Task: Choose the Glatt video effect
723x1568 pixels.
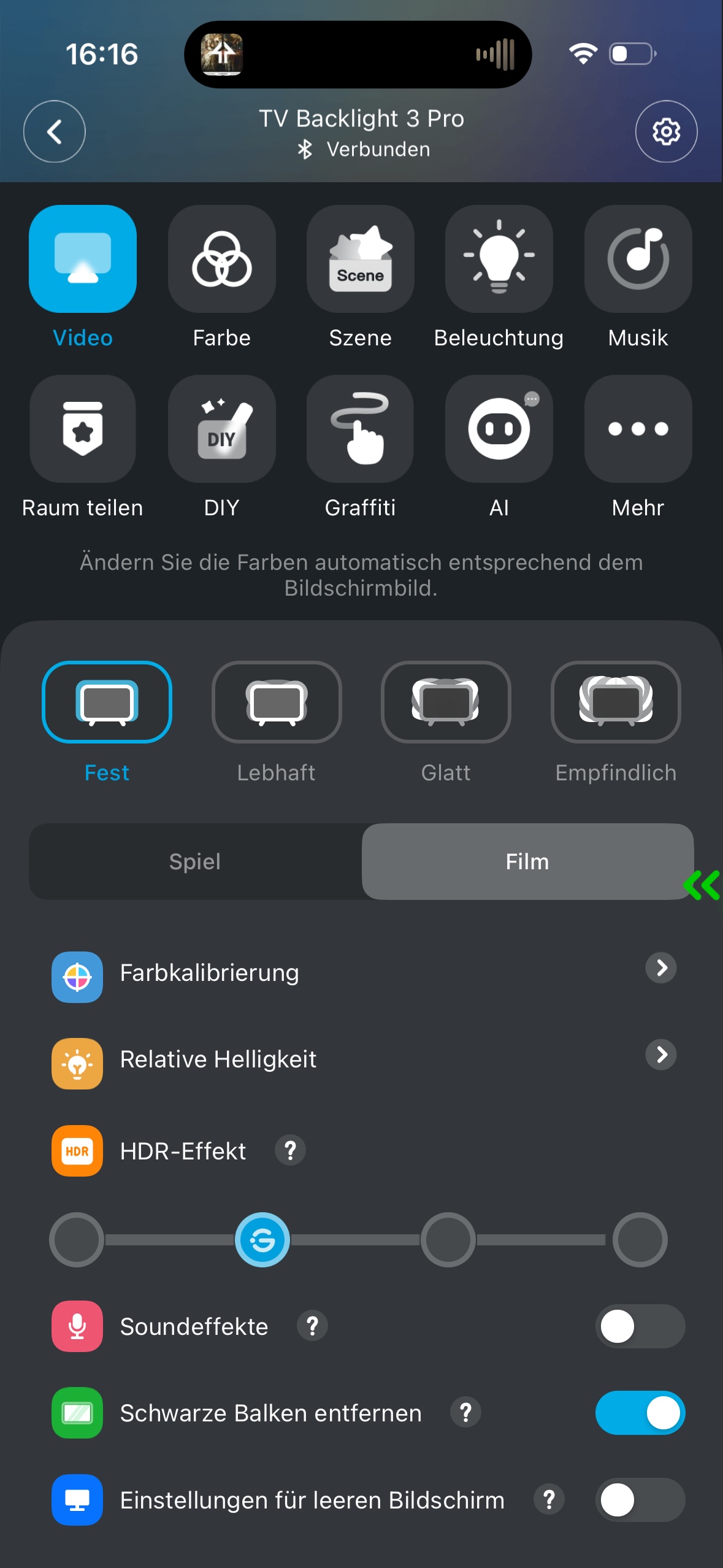Action: 446,702
